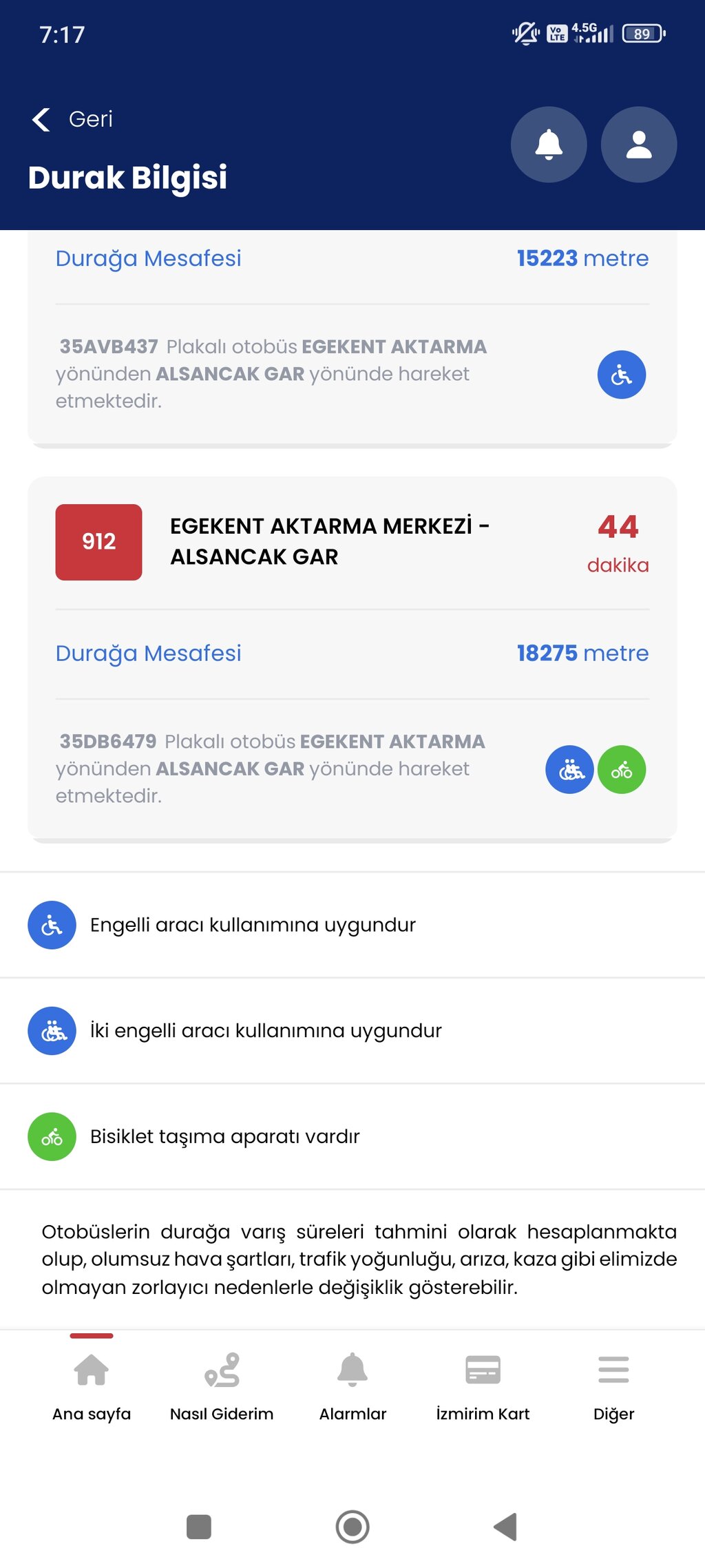Go back using the Geri arrow

point(43,120)
